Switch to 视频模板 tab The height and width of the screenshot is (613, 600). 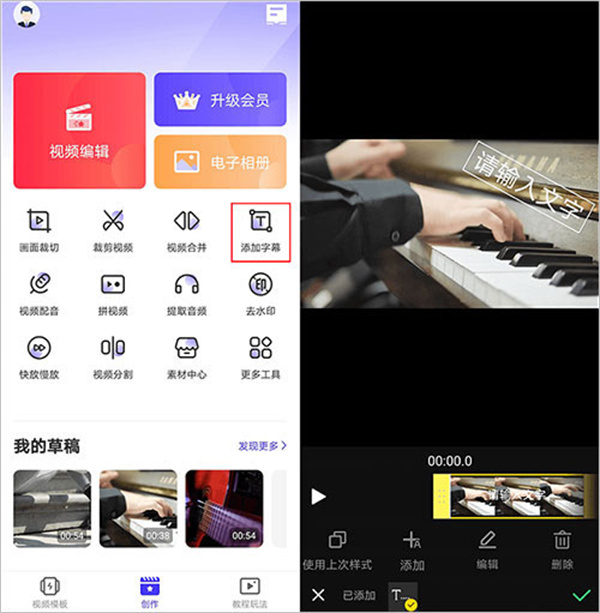47,590
